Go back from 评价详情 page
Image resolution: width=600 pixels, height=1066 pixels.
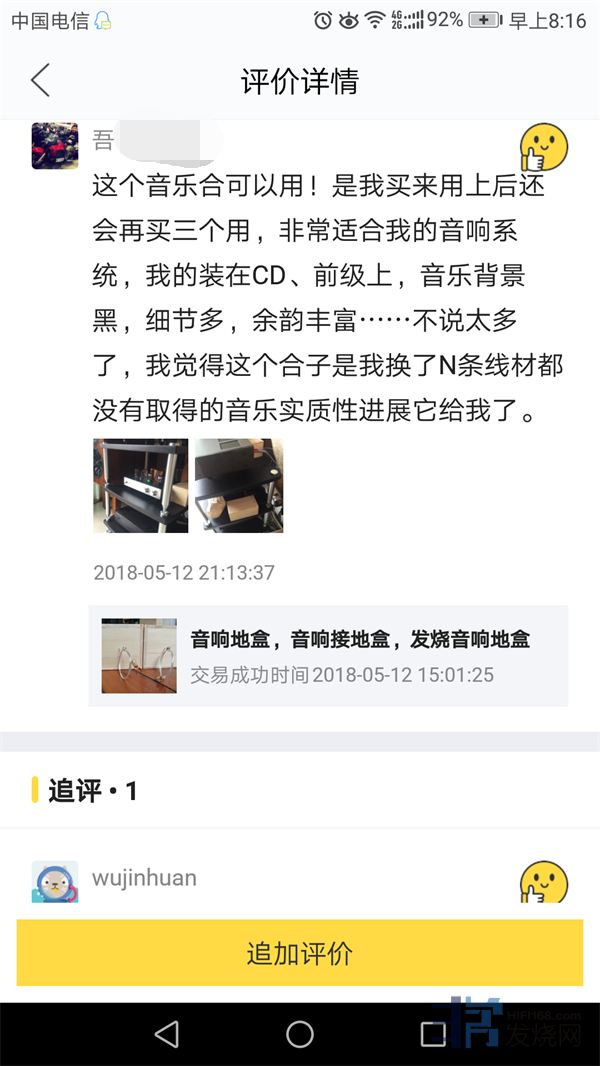(40, 80)
